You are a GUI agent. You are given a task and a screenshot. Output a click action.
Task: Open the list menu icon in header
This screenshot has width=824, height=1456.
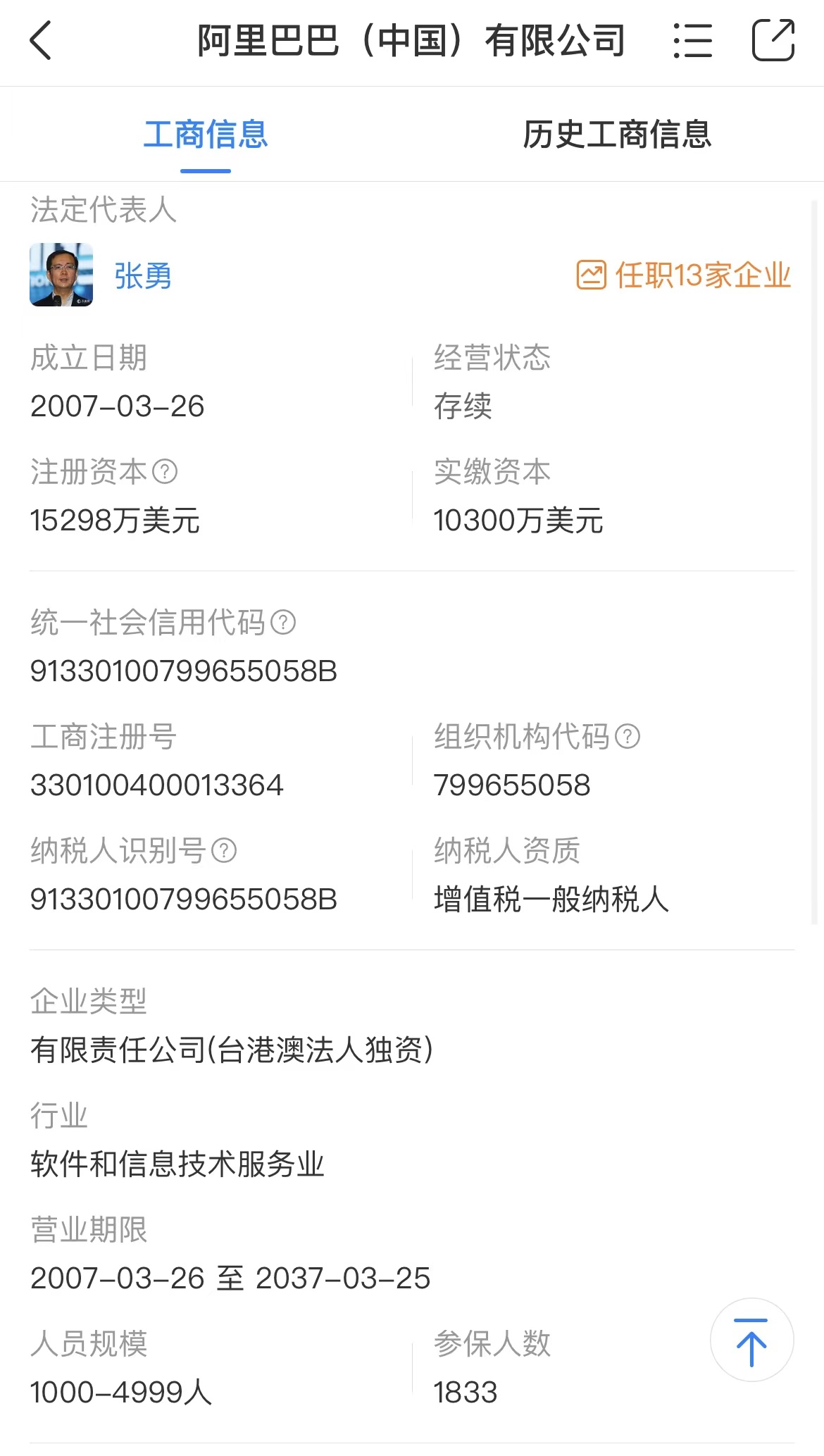[x=692, y=40]
